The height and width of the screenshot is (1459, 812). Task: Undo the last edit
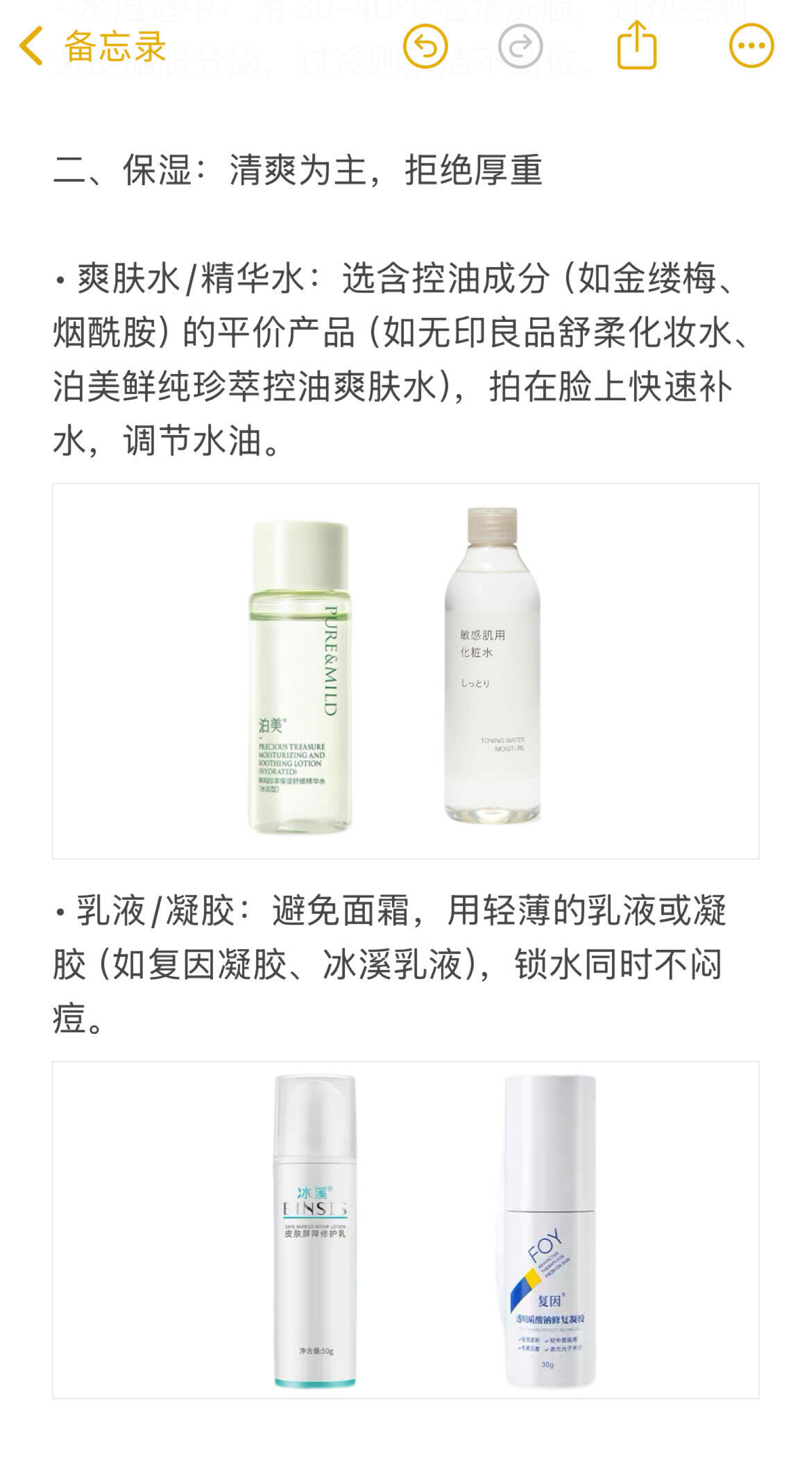coord(425,46)
